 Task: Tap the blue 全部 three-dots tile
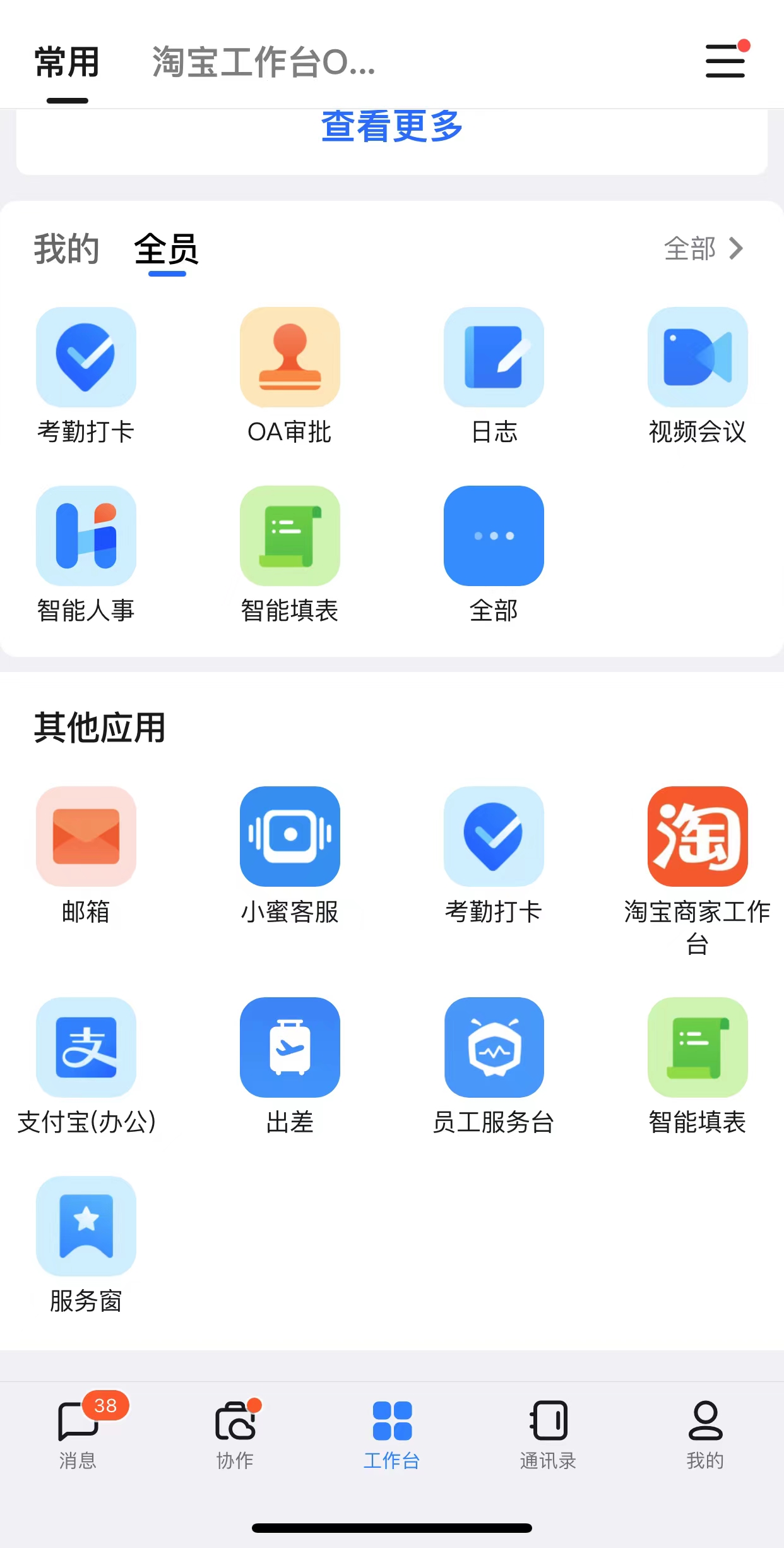click(x=494, y=536)
